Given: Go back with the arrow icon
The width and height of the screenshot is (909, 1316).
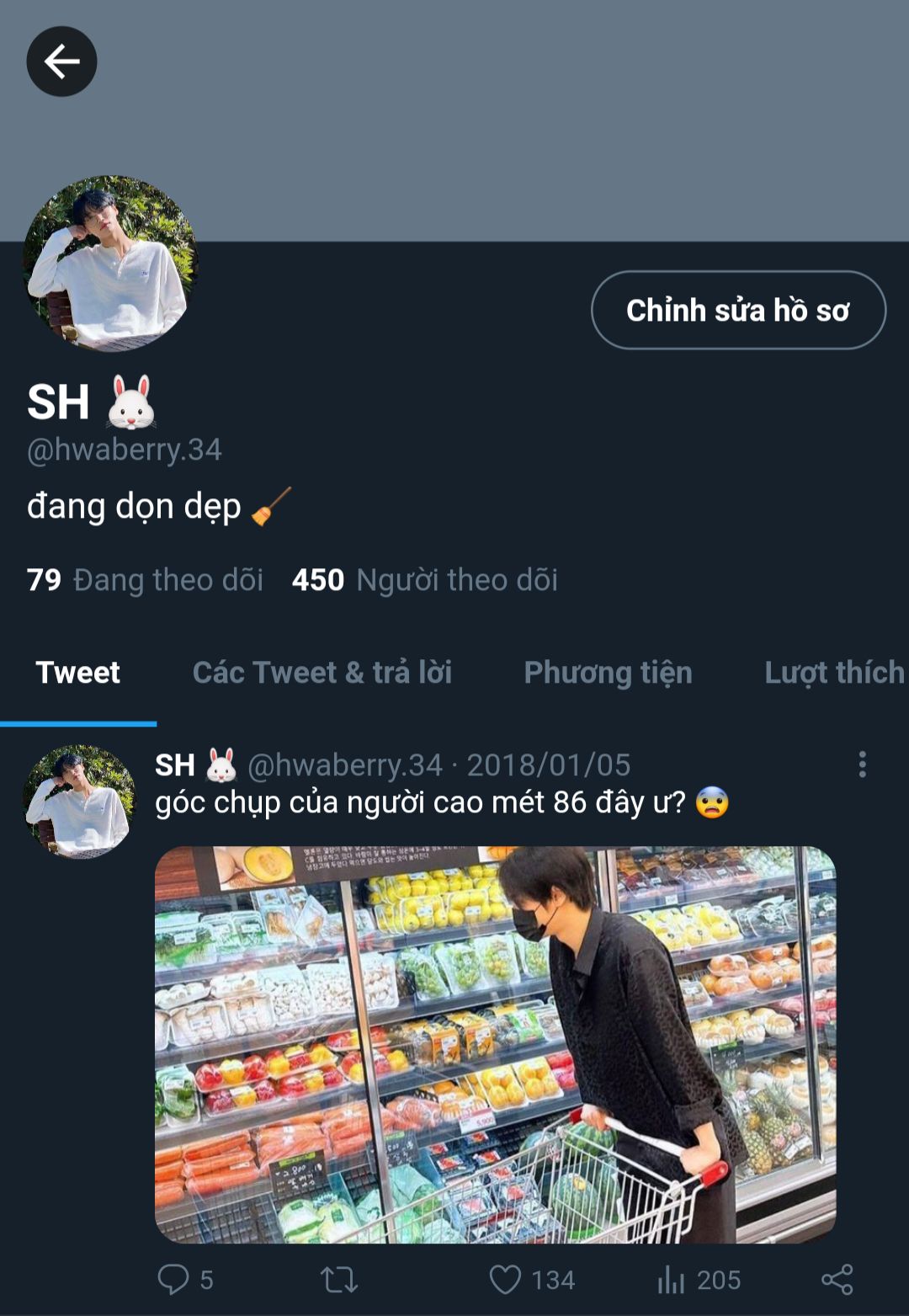Looking at the screenshot, I should pyautogui.click(x=61, y=61).
